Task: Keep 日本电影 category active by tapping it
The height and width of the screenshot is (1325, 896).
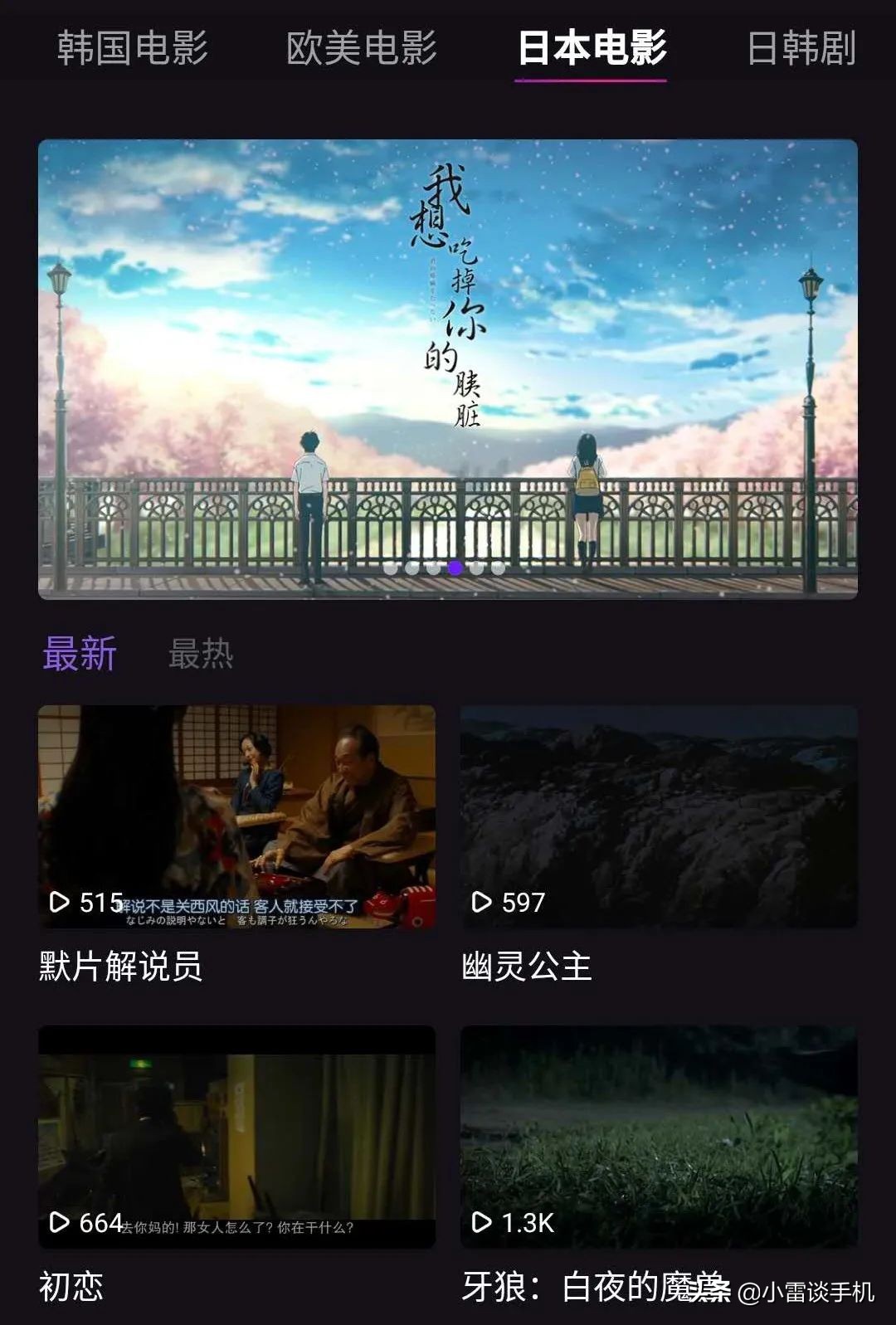Action: coord(592,47)
